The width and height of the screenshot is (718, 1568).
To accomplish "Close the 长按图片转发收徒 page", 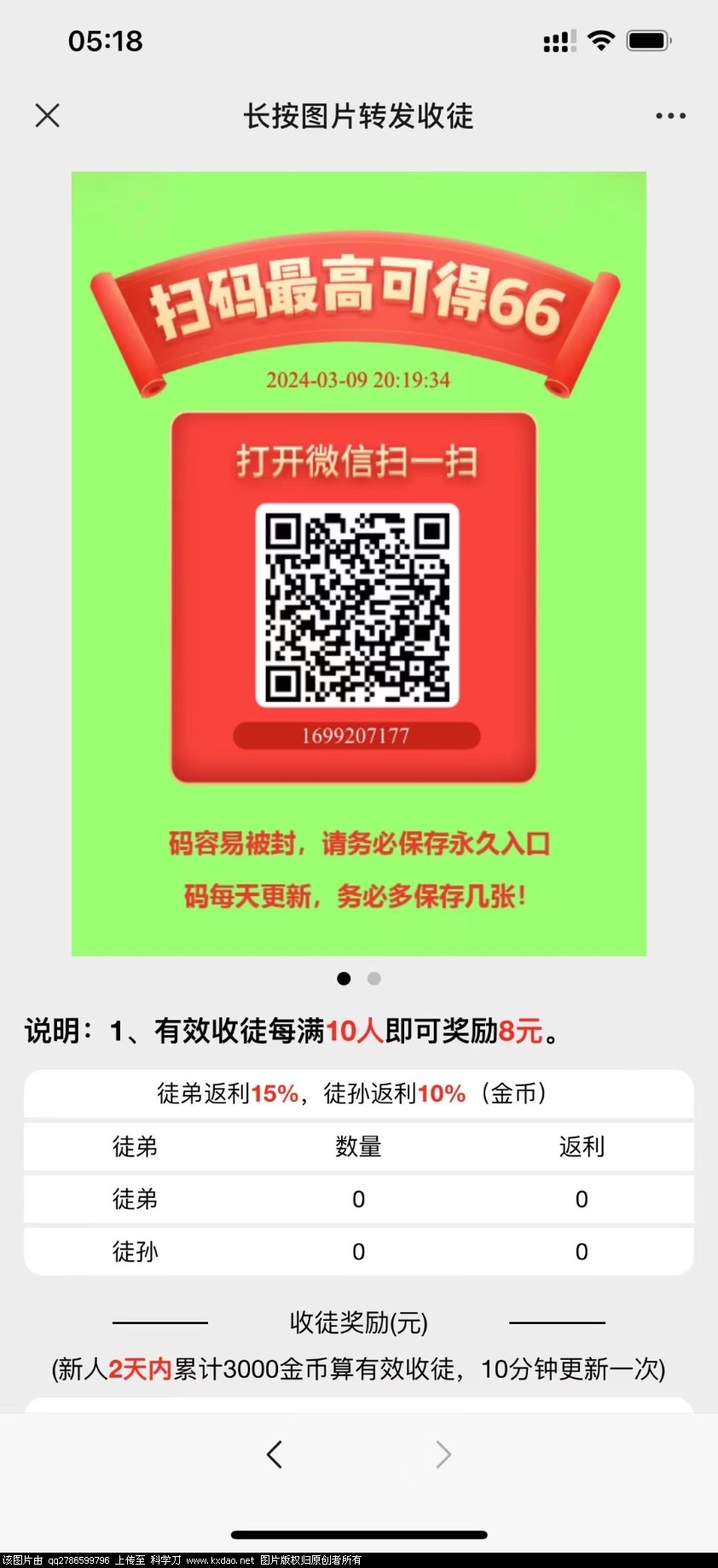I will click(x=48, y=116).
